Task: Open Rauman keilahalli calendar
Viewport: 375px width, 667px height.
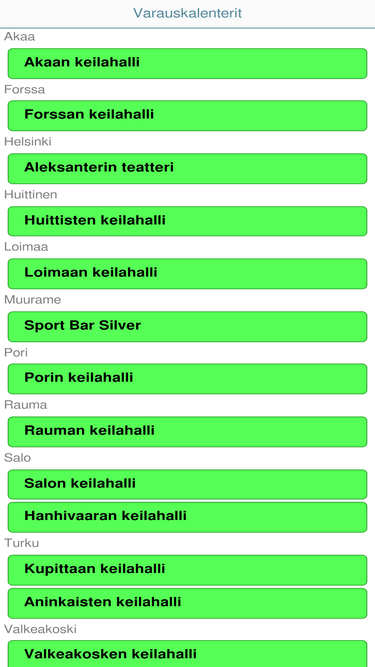Action: pyautogui.click(x=187, y=431)
